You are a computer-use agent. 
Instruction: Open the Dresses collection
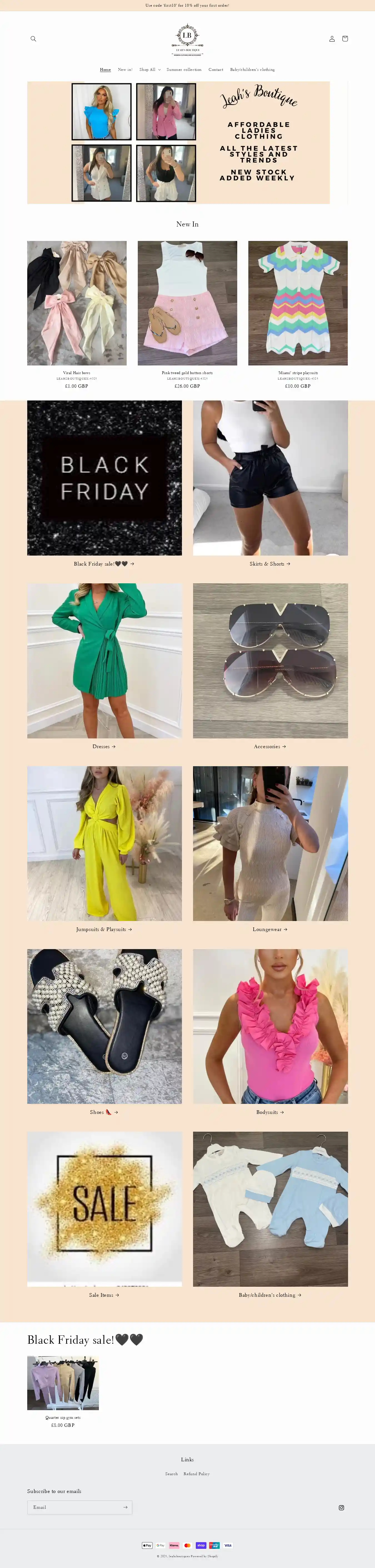pos(104,746)
